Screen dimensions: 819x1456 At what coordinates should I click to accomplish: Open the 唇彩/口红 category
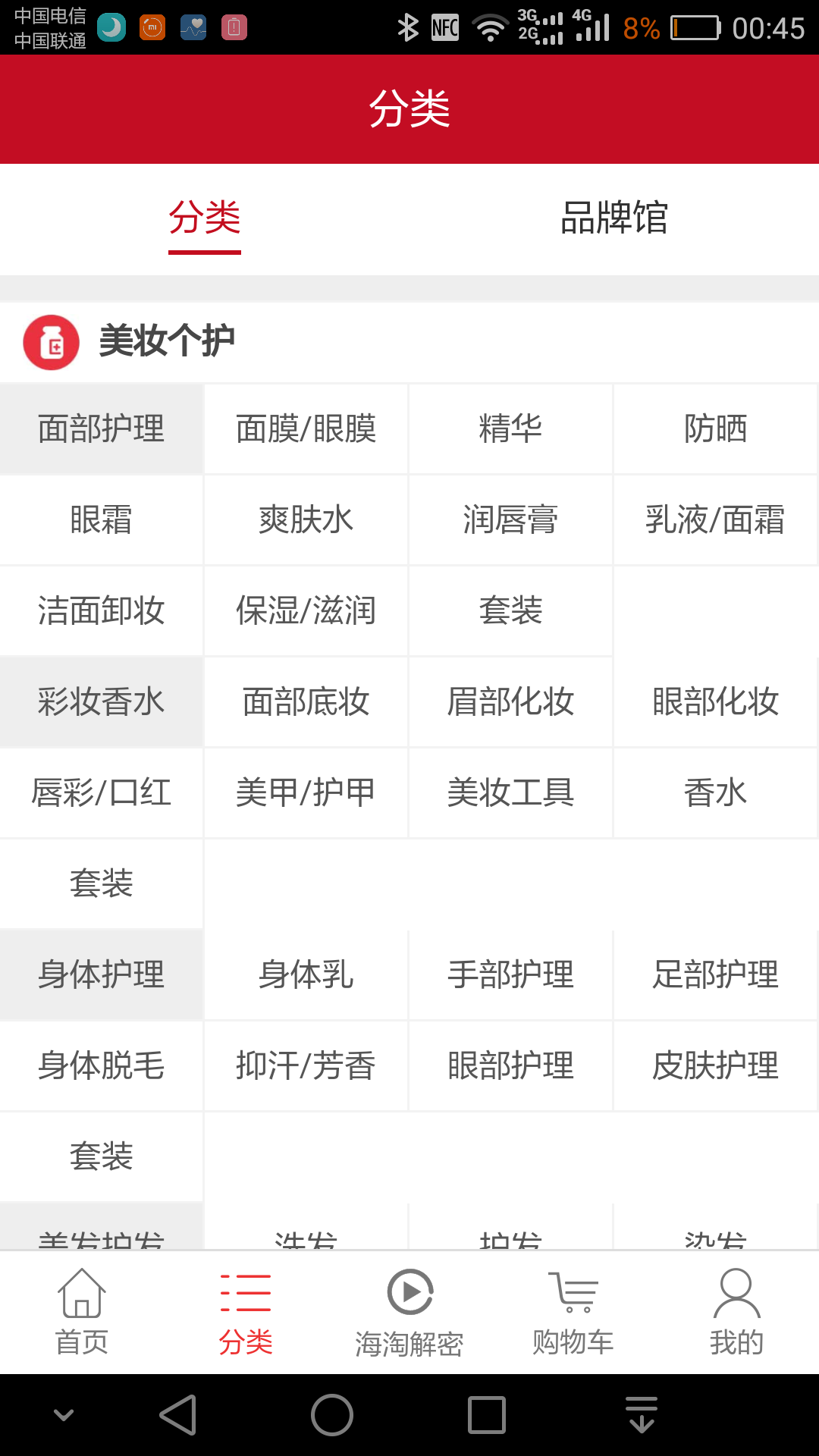pyautogui.click(x=102, y=793)
